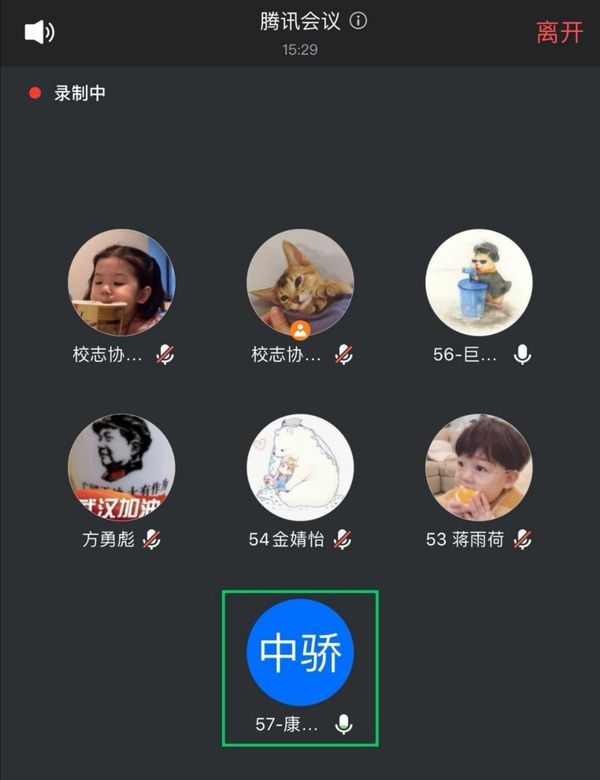Open the participant tile with cat avatar
This screenshot has height=780, width=600.
[x=300, y=283]
